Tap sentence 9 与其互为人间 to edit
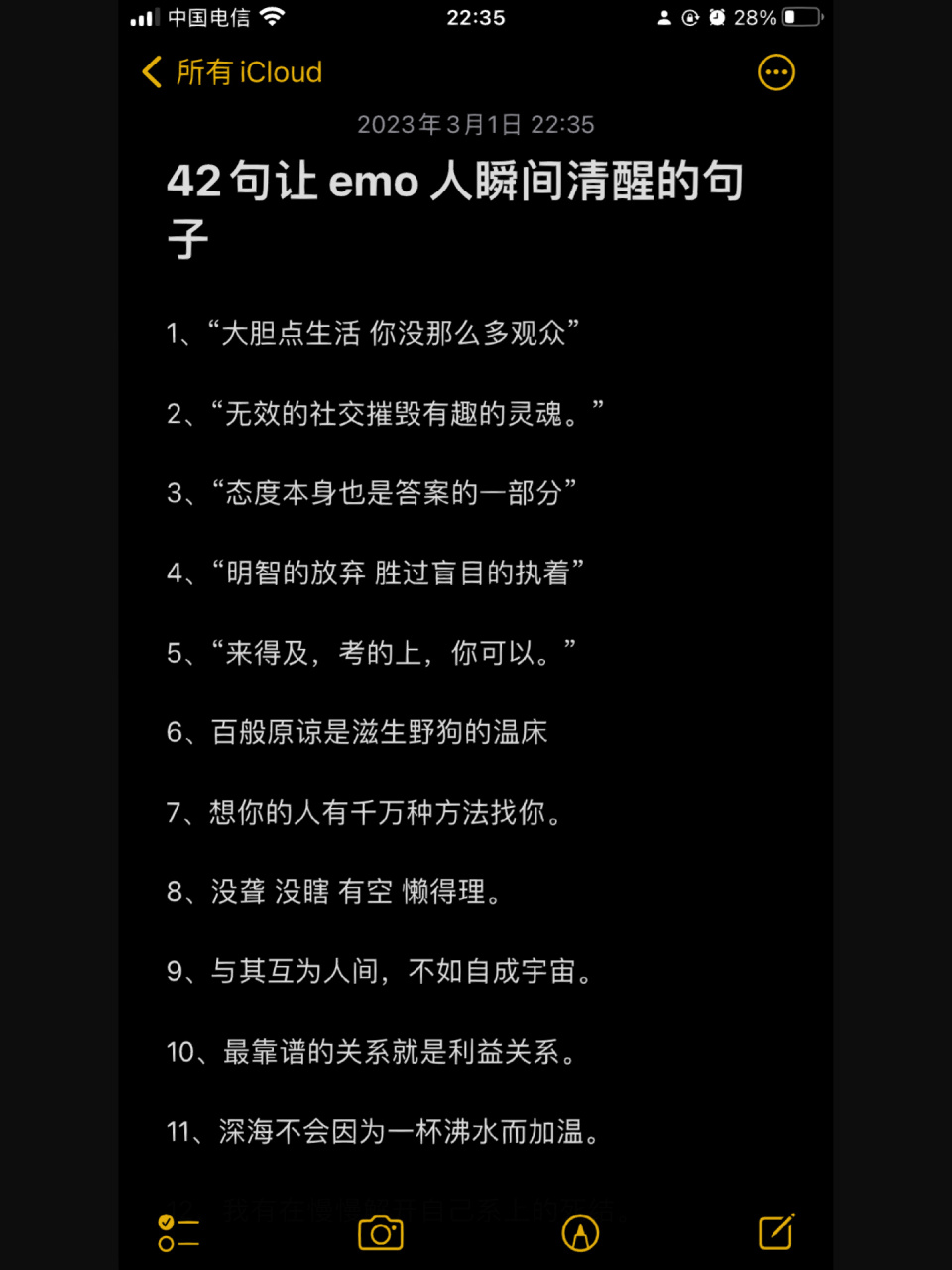This screenshot has height=1270, width=952. 382,973
